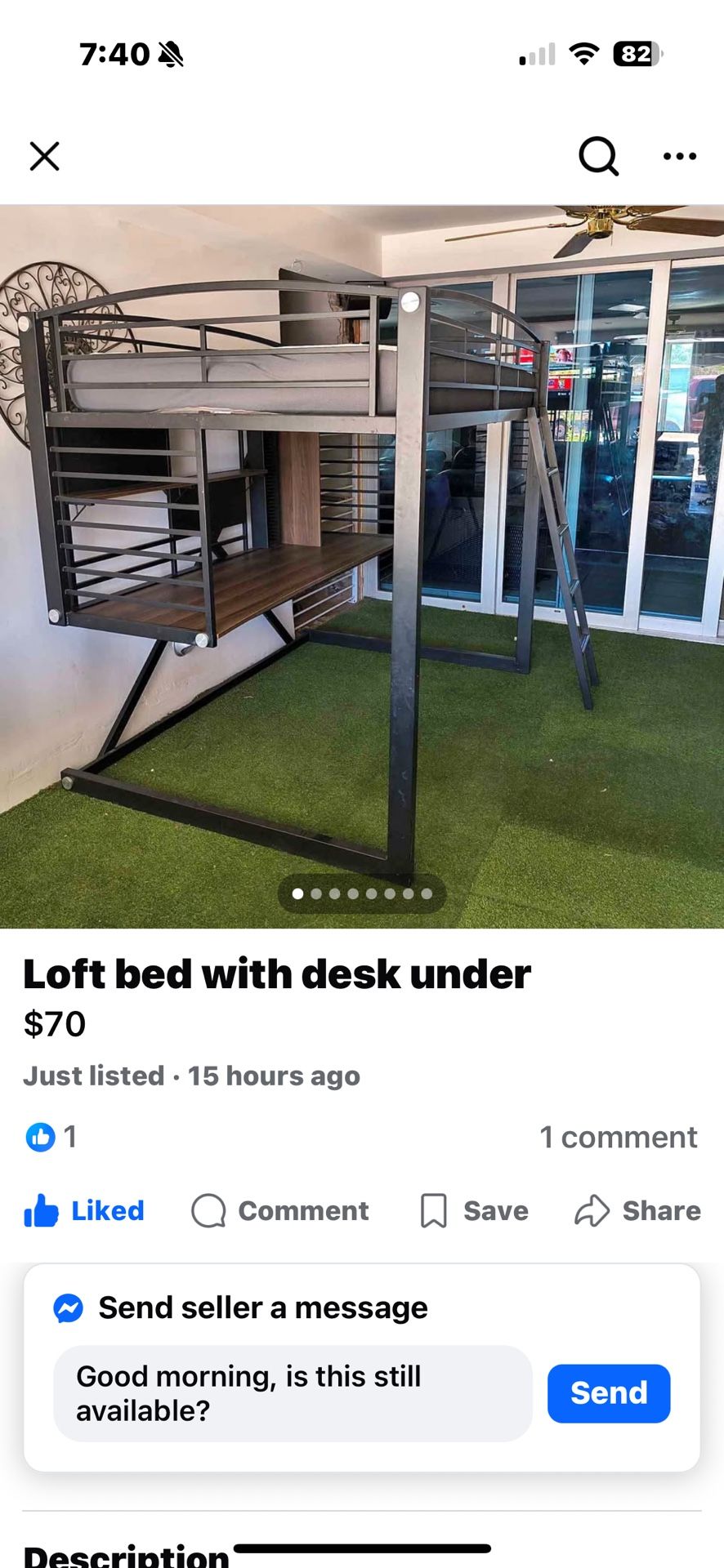Open the search magnifier icon
This screenshot has width=724, height=1568.
click(598, 155)
